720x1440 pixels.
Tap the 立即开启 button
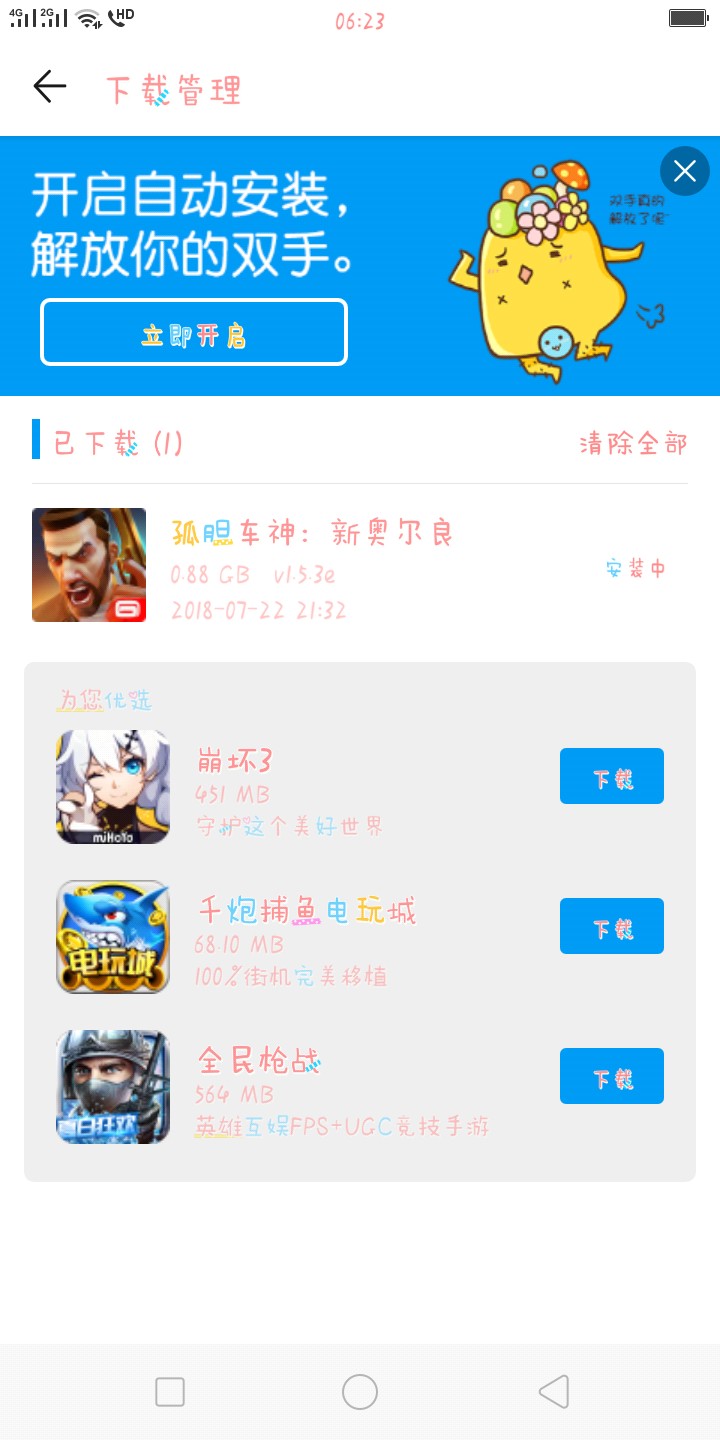point(194,333)
